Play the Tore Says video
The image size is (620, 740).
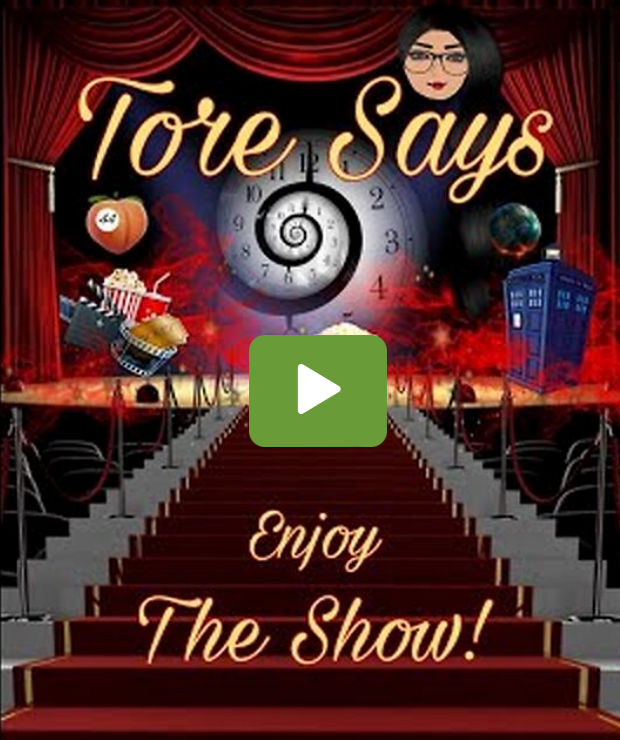click(317, 390)
